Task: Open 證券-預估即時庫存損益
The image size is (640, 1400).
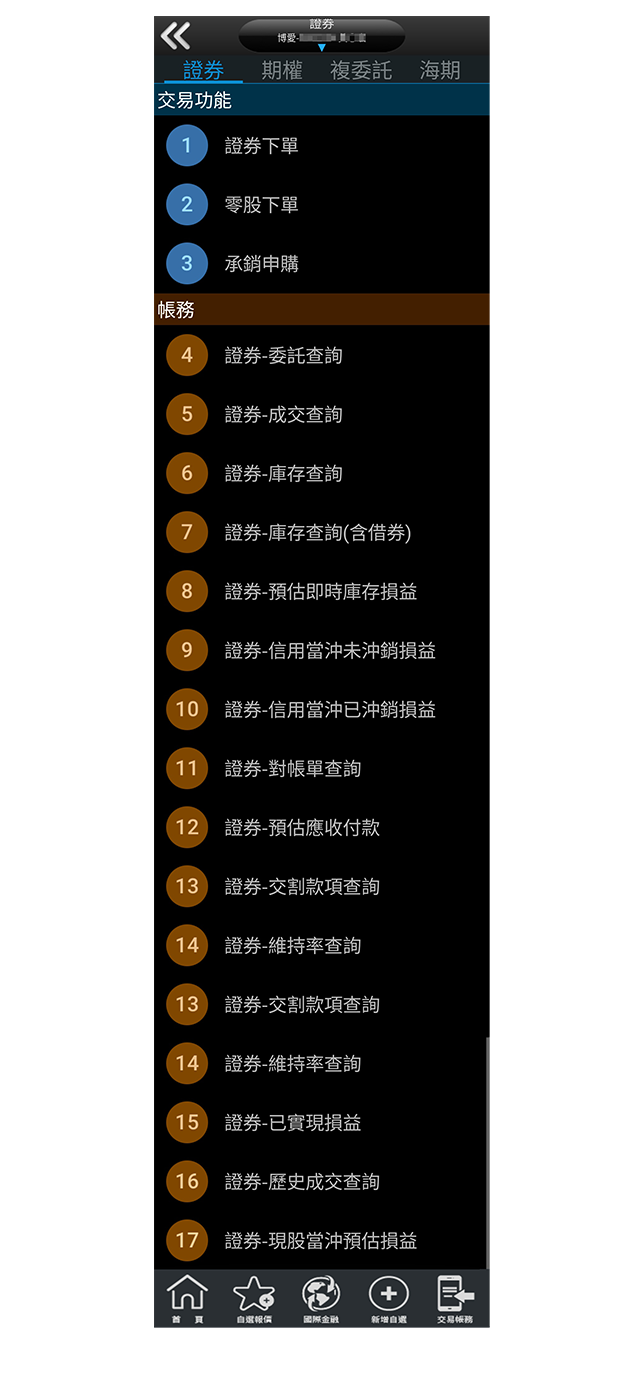Action: click(x=320, y=591)
